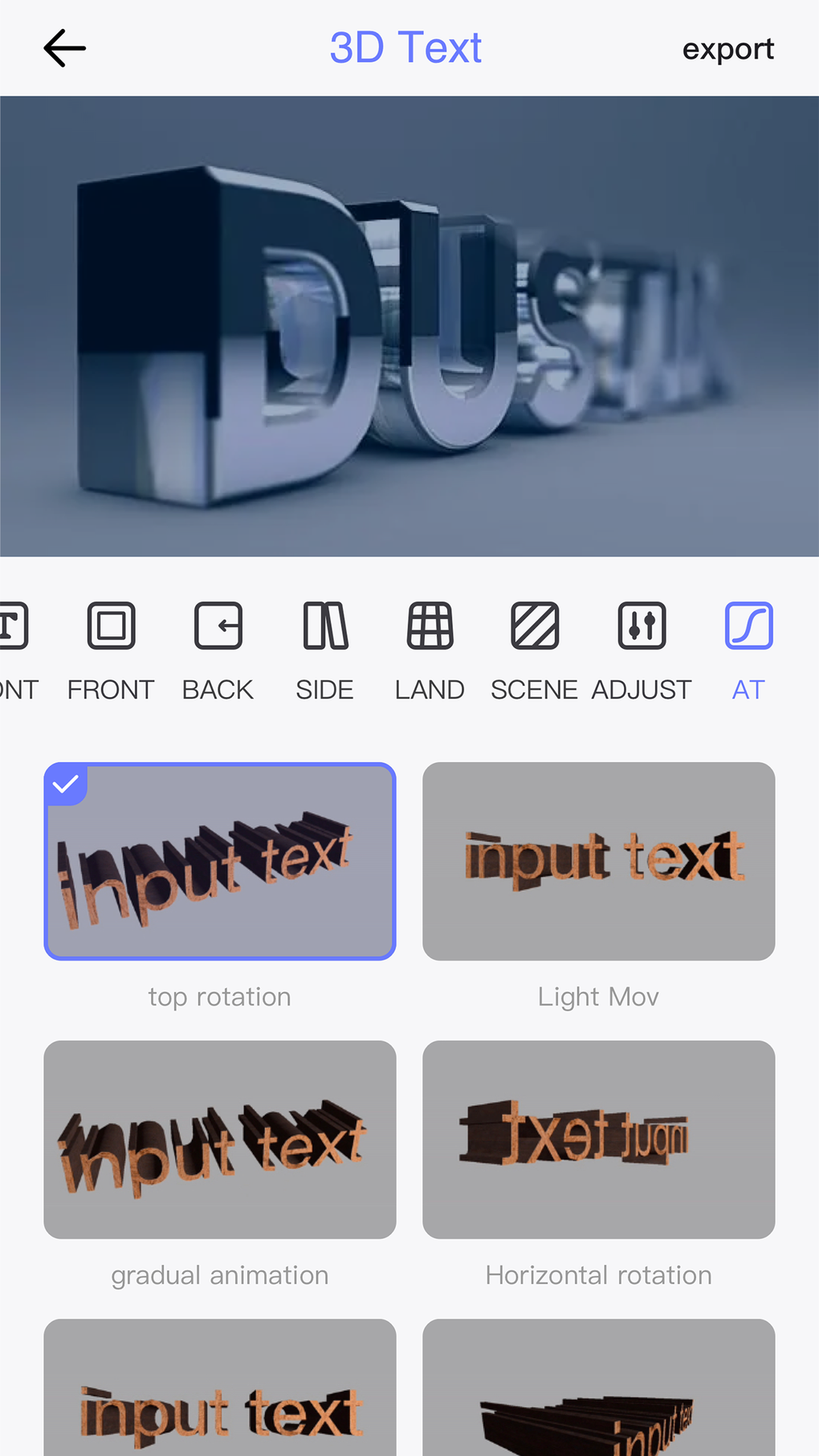Apply the Light Mov animation
The height and width of the screenshot is (1456, 819).
pyautogui.click(x=598, y=860)
